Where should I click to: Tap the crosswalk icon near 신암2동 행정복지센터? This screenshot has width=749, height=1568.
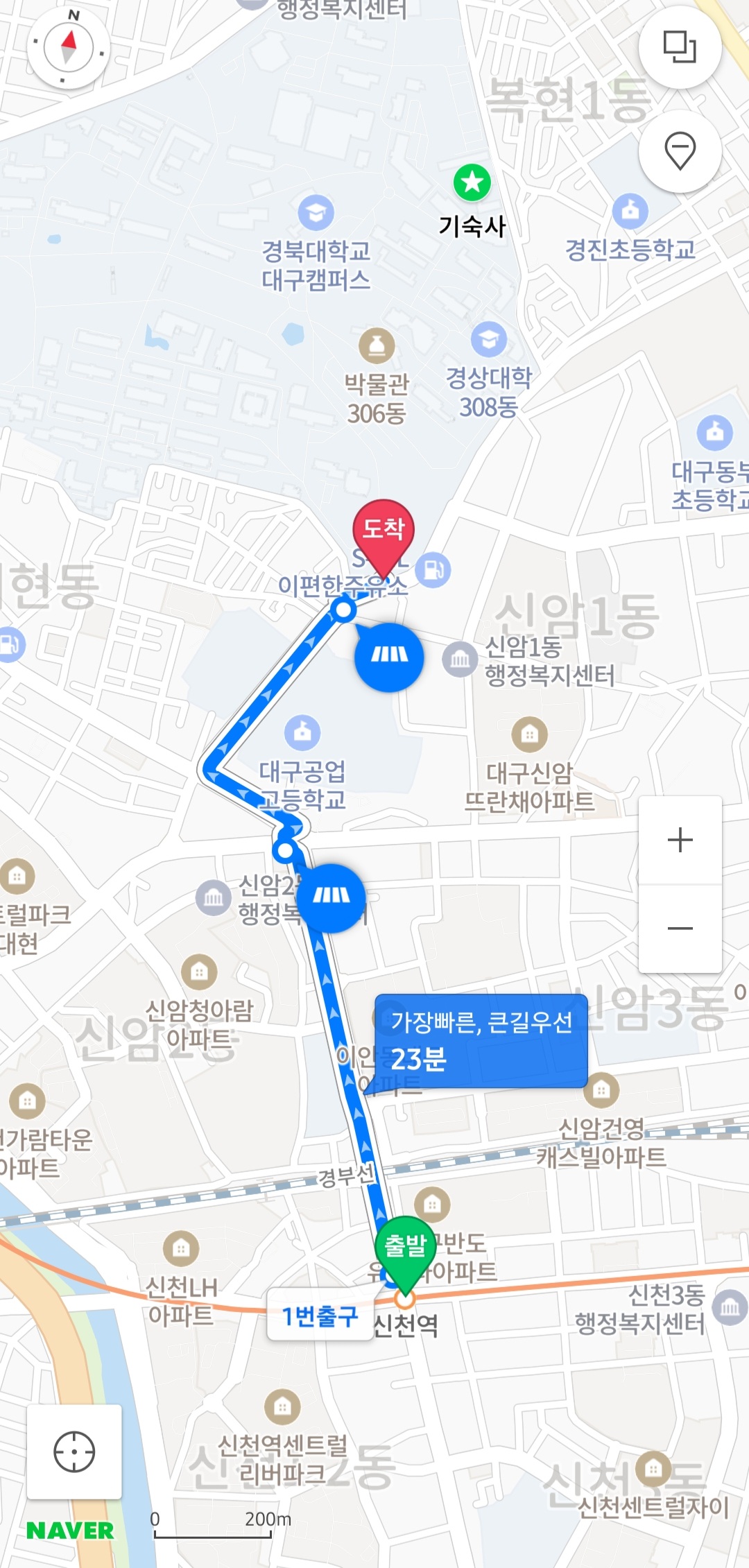pyautogui.click(x=332, y=897)
